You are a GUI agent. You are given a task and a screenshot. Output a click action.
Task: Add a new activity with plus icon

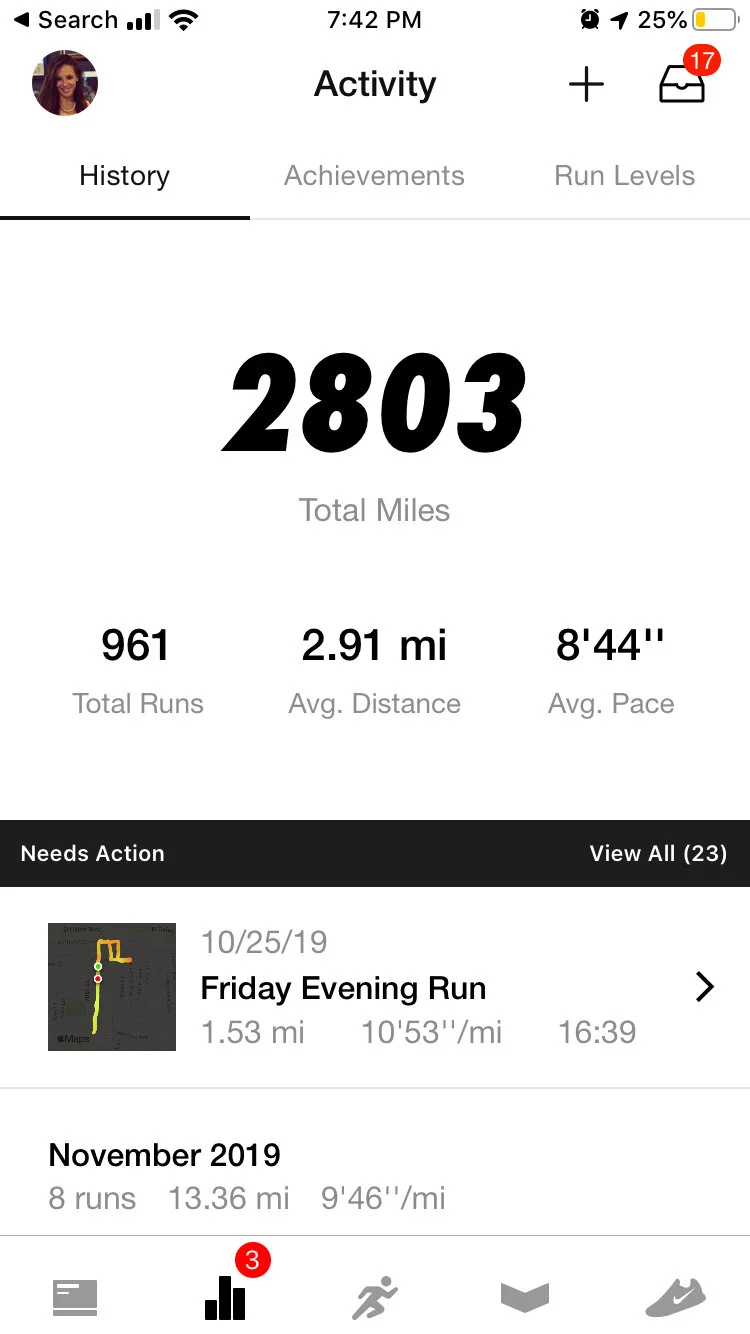(586, 85)
